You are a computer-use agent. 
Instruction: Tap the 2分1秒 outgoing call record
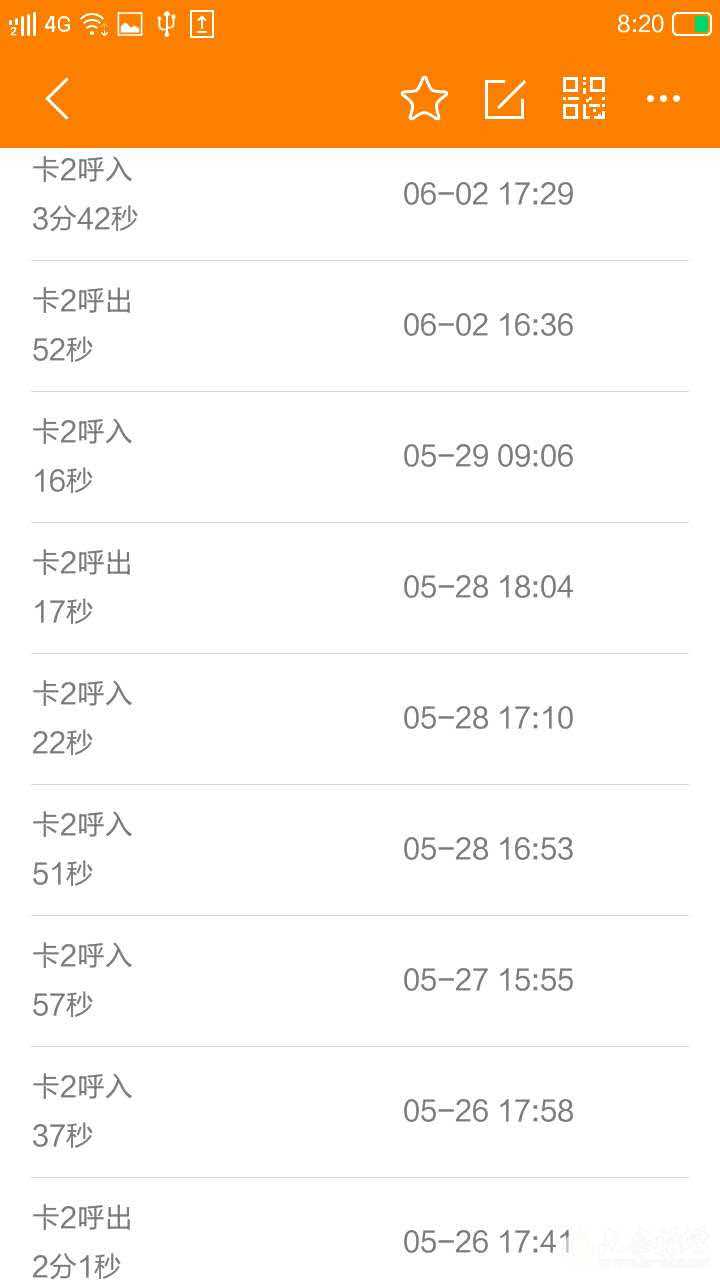pos(360,1240)
